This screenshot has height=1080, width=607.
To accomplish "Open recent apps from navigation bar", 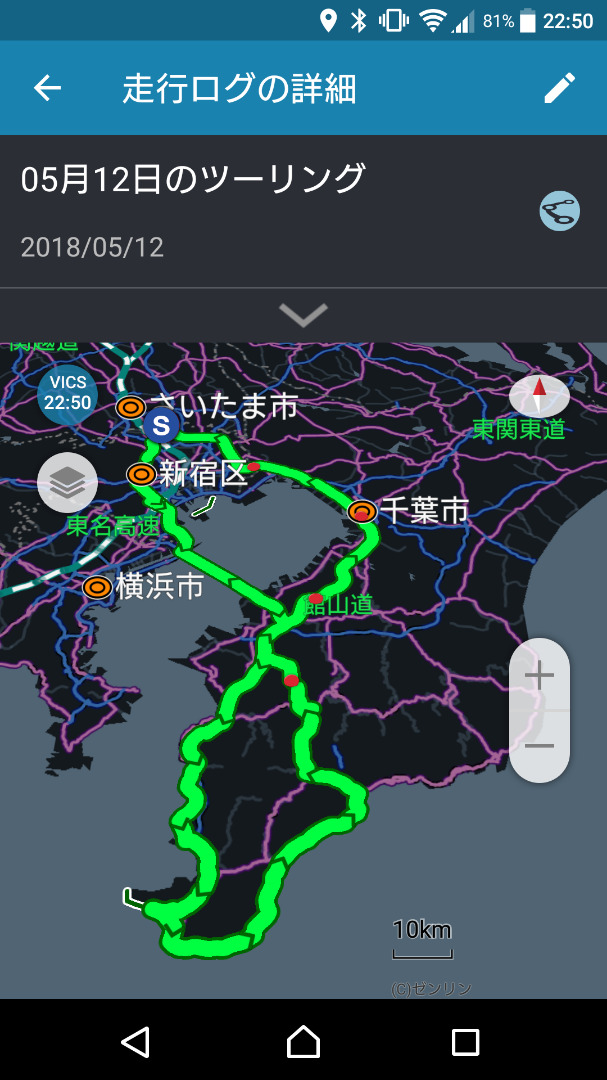I will click(465, 1041).
